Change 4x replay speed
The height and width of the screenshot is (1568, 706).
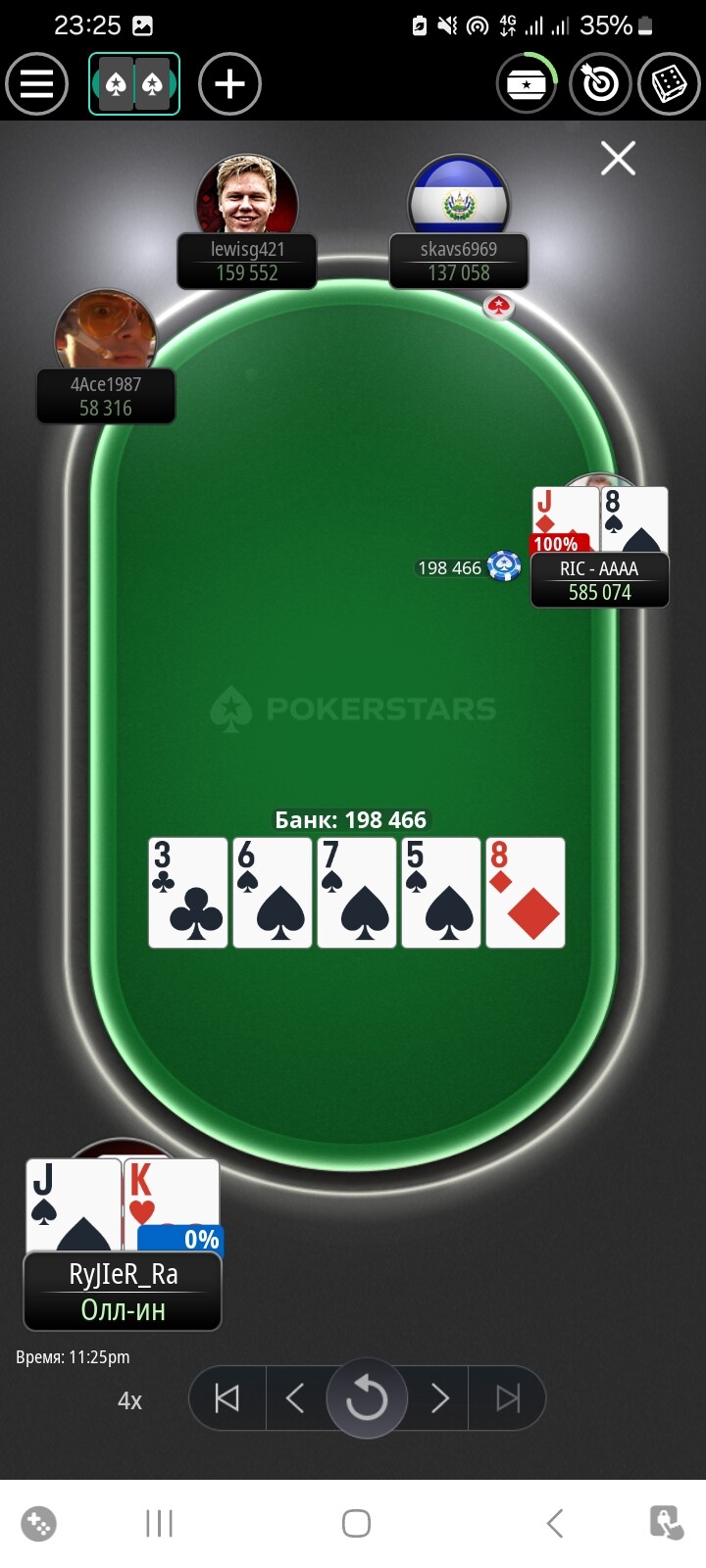[x=129, y=1400]
